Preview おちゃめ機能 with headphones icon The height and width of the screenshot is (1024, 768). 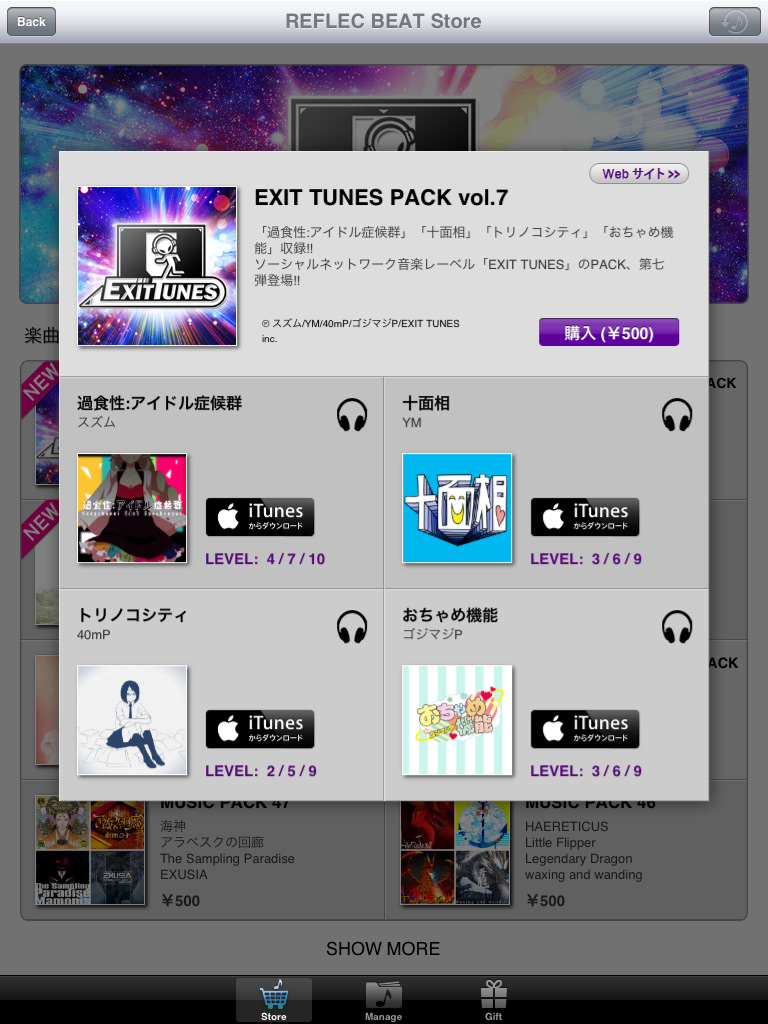677,627
